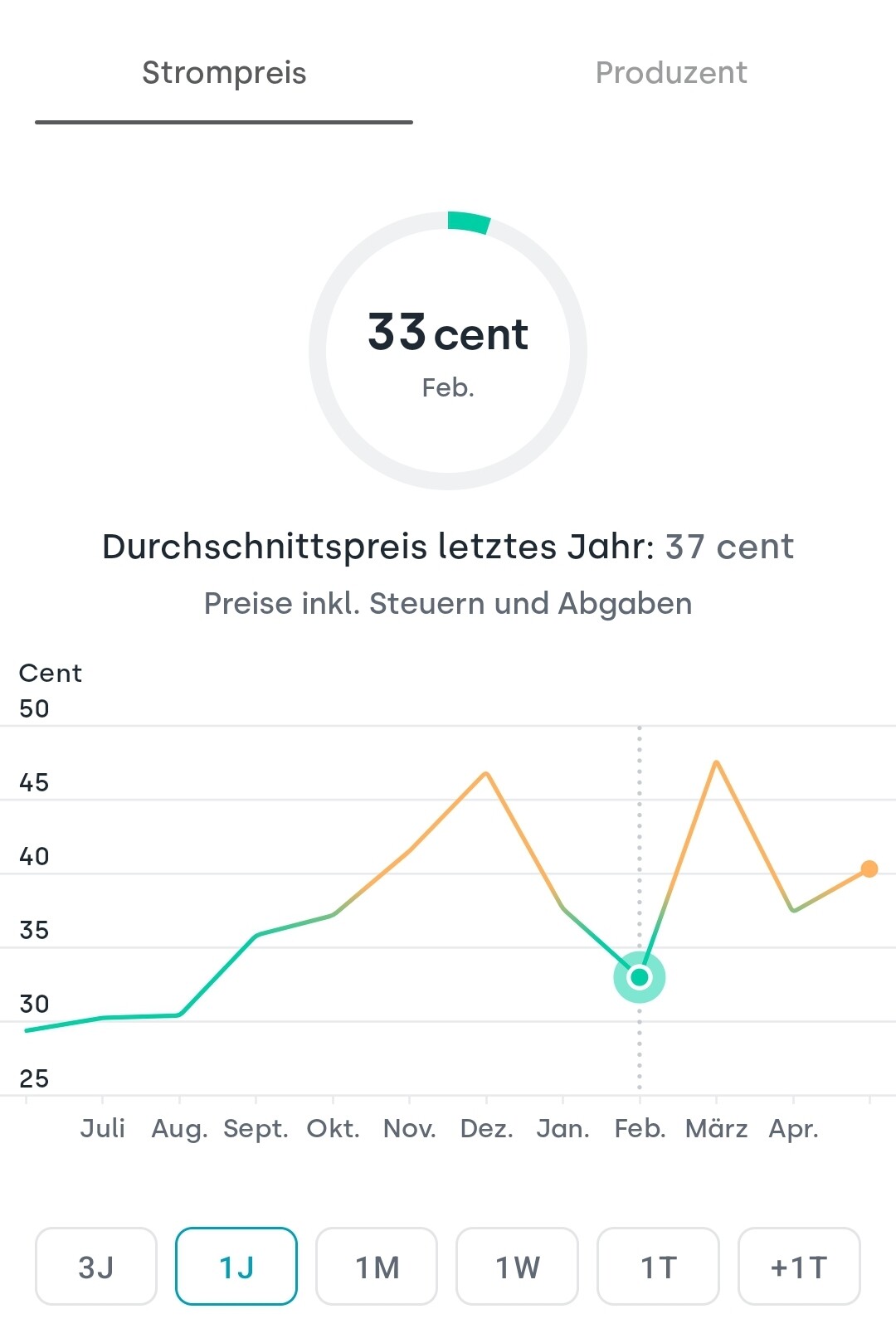Image resolution: width=896 pixels, height=1343 pixels.
Task: Display the 1T price view
Action: point(658,1266)
